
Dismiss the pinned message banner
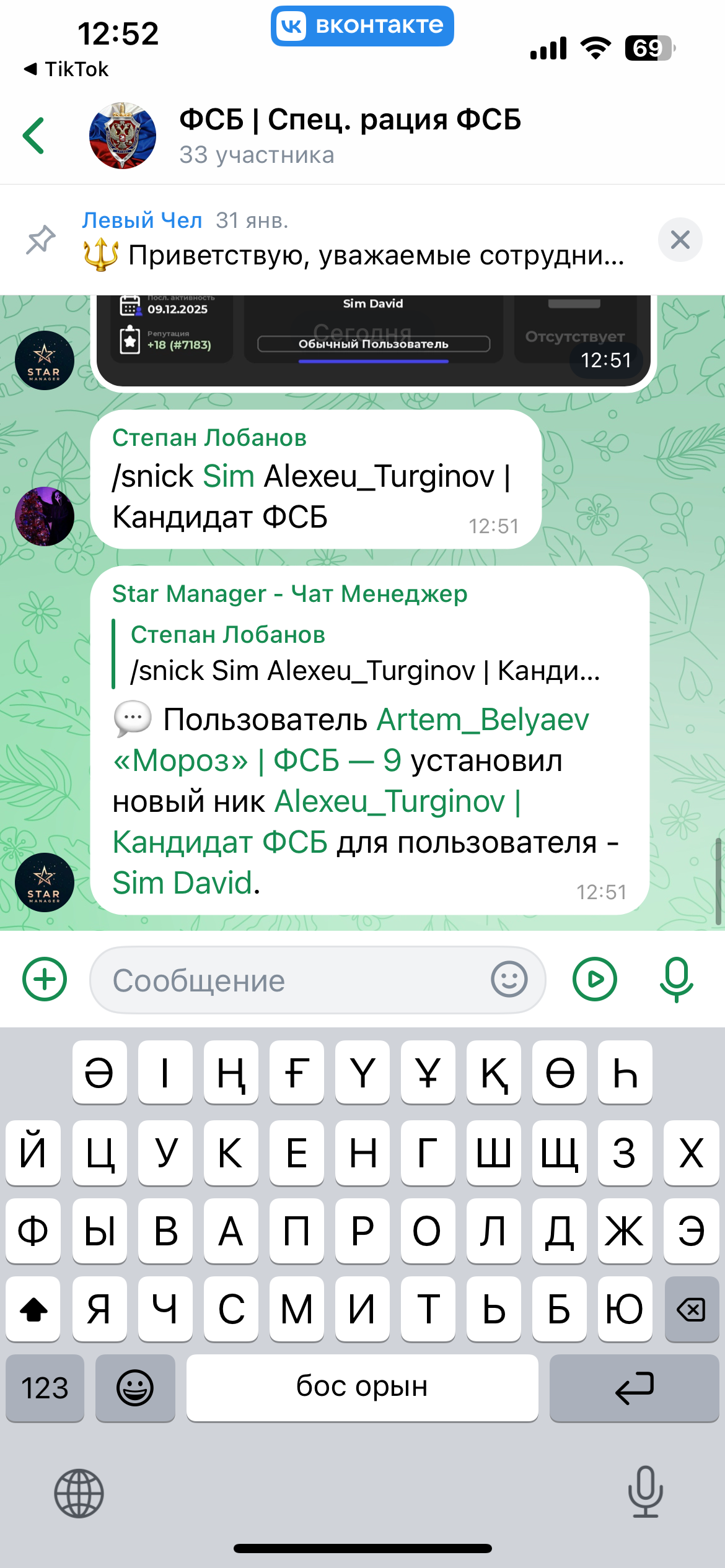pyautogui.click(x=680, y=240)
